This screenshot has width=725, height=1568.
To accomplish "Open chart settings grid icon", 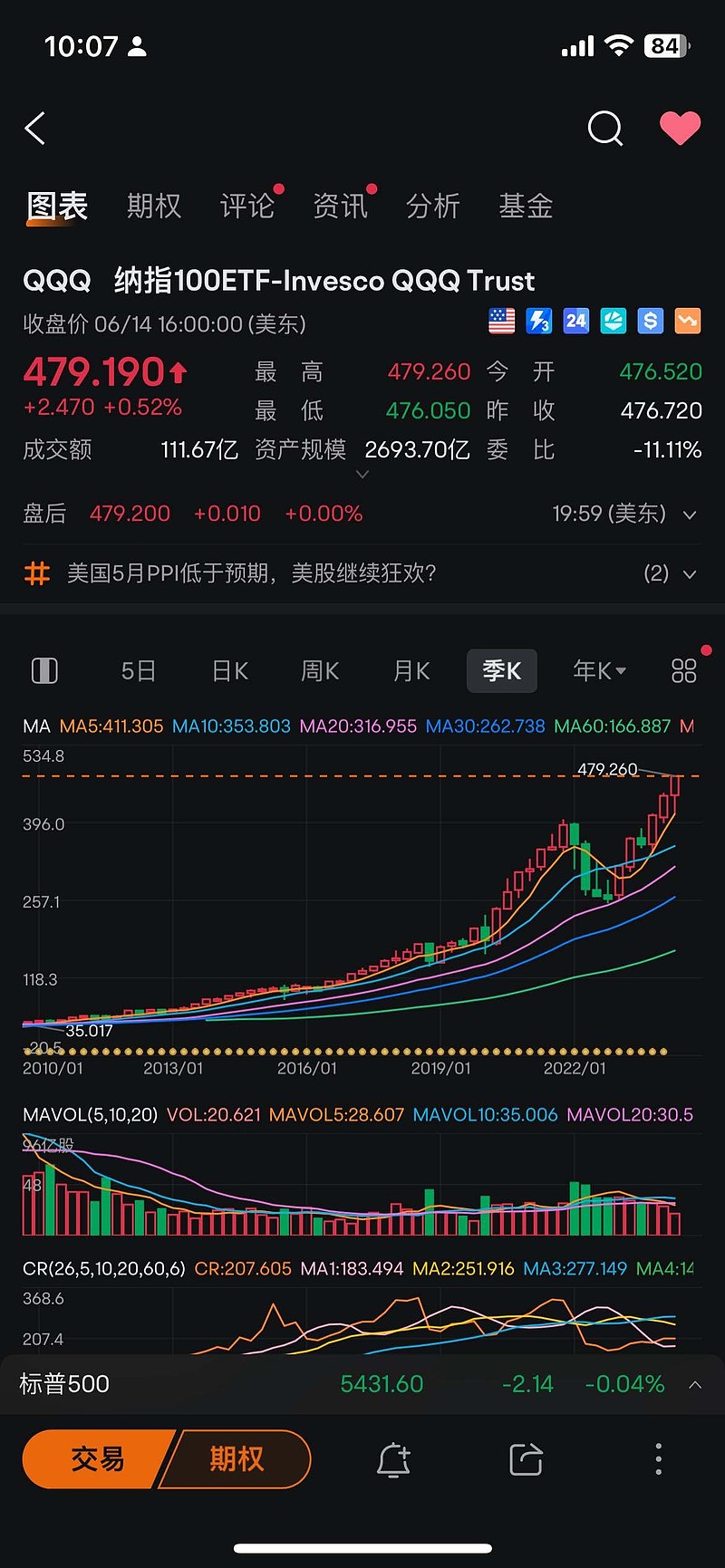I will tap(683, 671).
